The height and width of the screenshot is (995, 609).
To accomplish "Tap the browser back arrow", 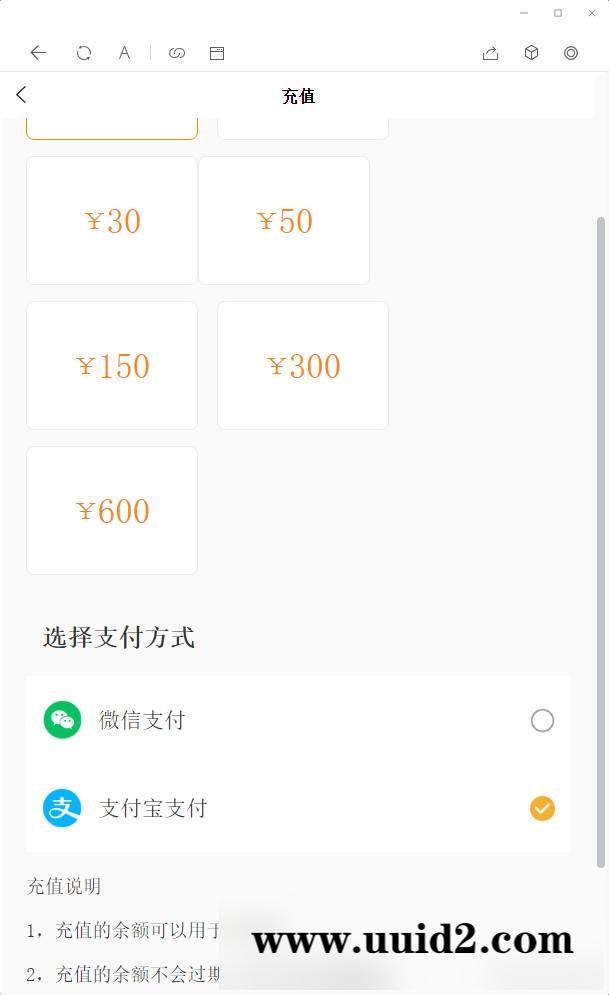I will point(38,53).
